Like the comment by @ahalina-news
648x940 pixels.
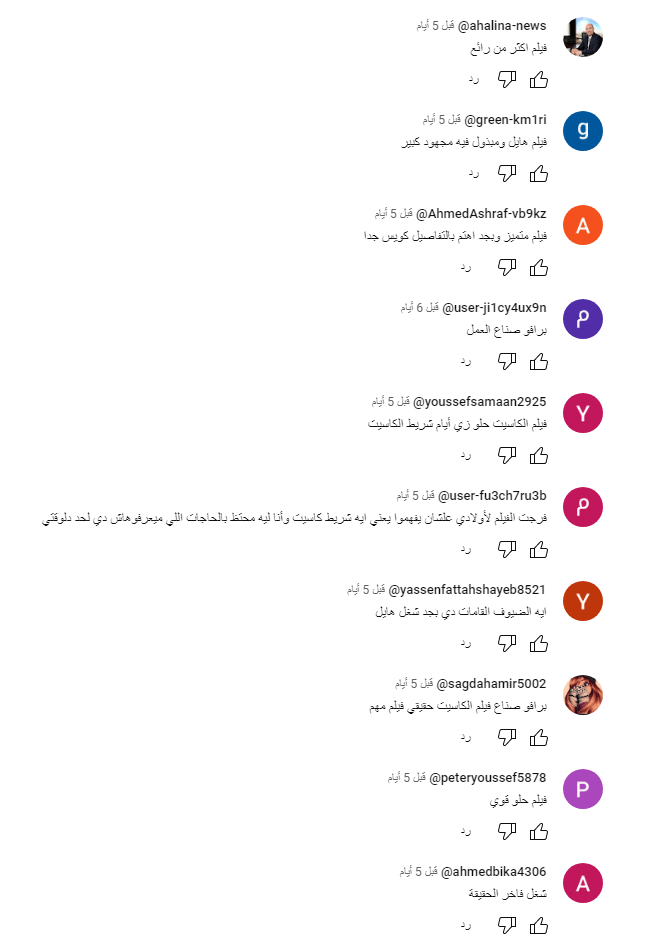click(539, 79)
